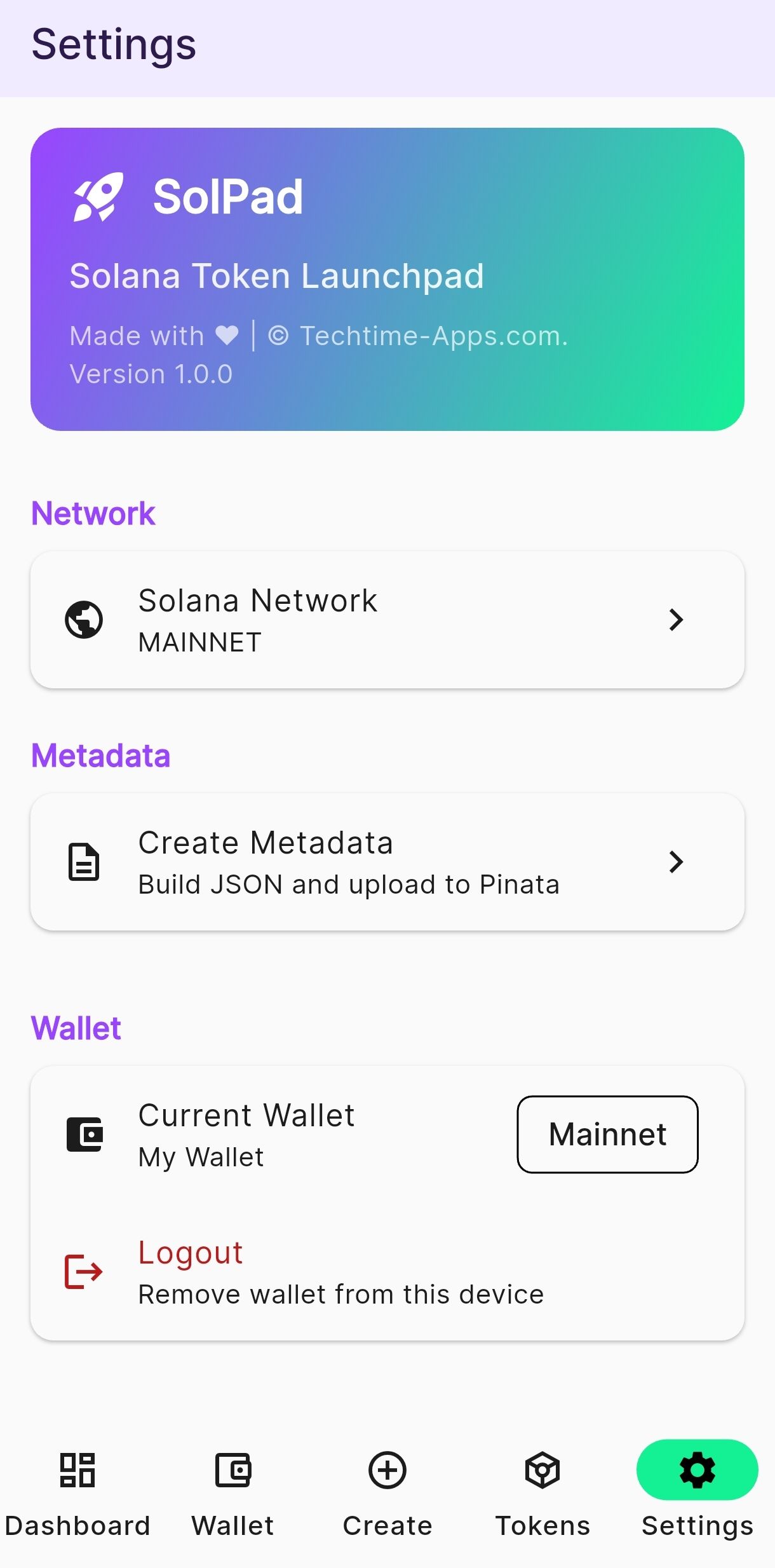
Task: Open the Solana Network setting
Action: click(x=386, y=620)
